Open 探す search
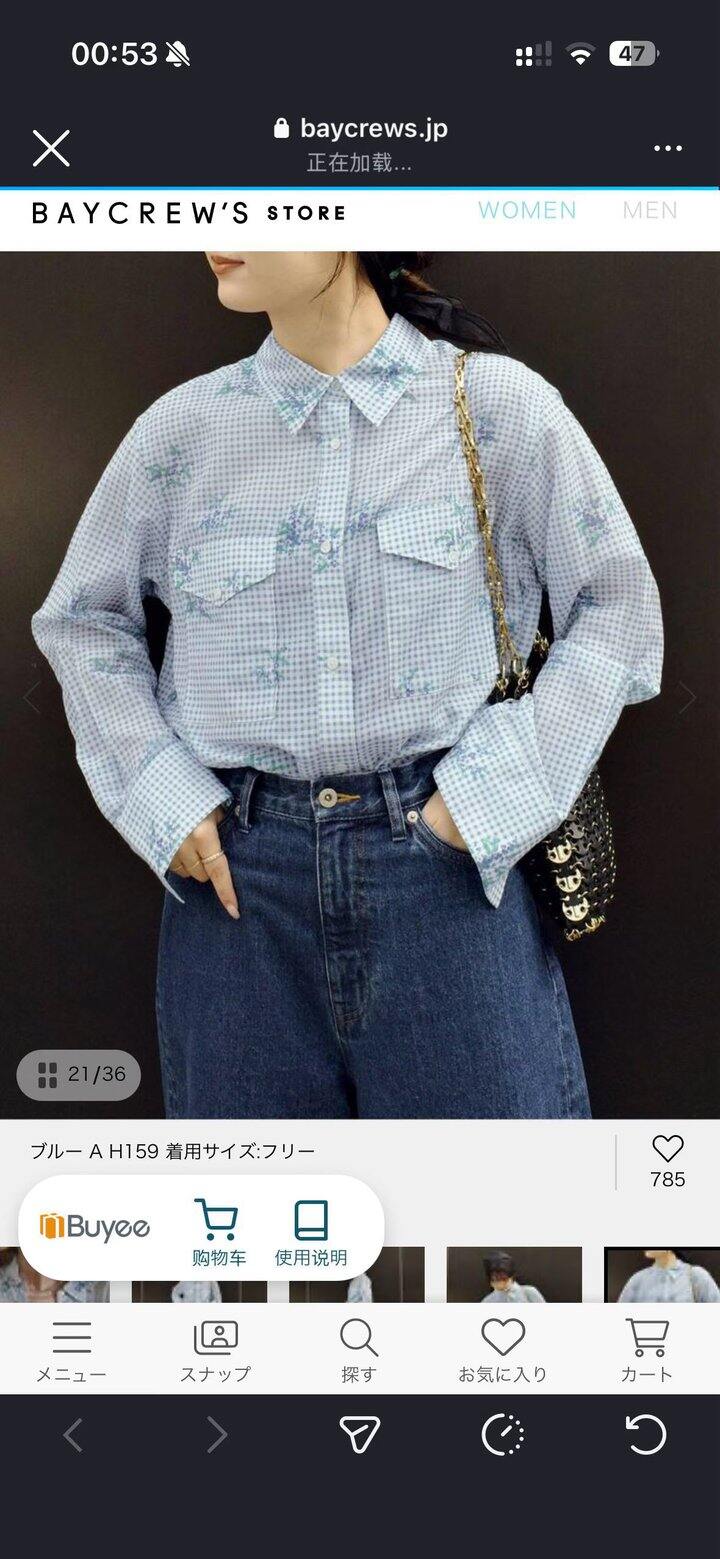720x1559 pixels. pyautogui.click(x=358, y=1350)
